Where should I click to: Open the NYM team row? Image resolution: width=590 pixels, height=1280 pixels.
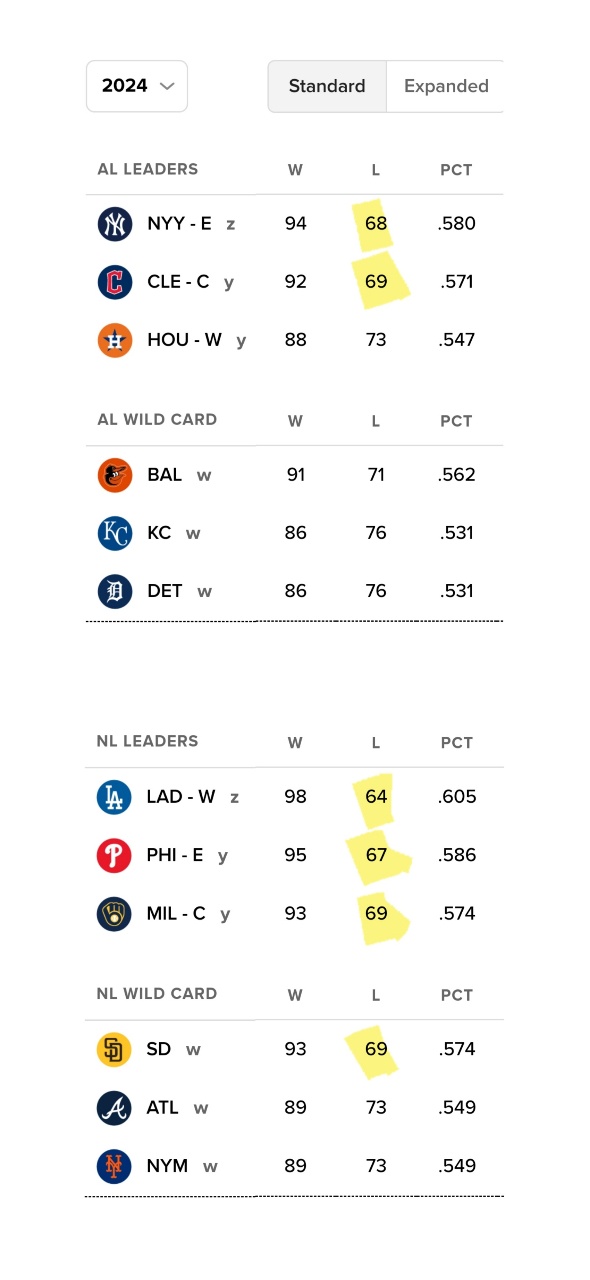pyautogui.click(x=294, y=1165)
